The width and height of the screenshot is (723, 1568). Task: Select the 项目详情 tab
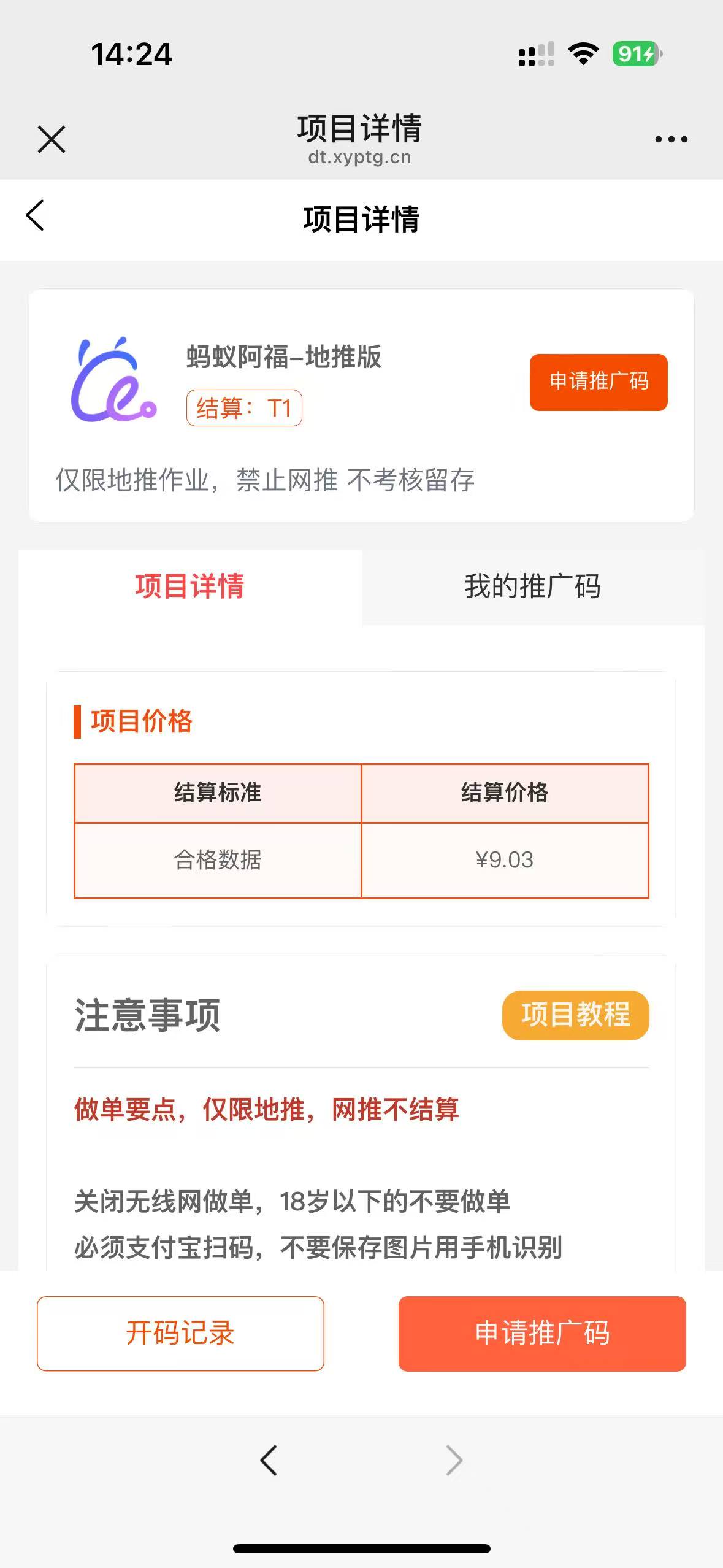point(189,586)
